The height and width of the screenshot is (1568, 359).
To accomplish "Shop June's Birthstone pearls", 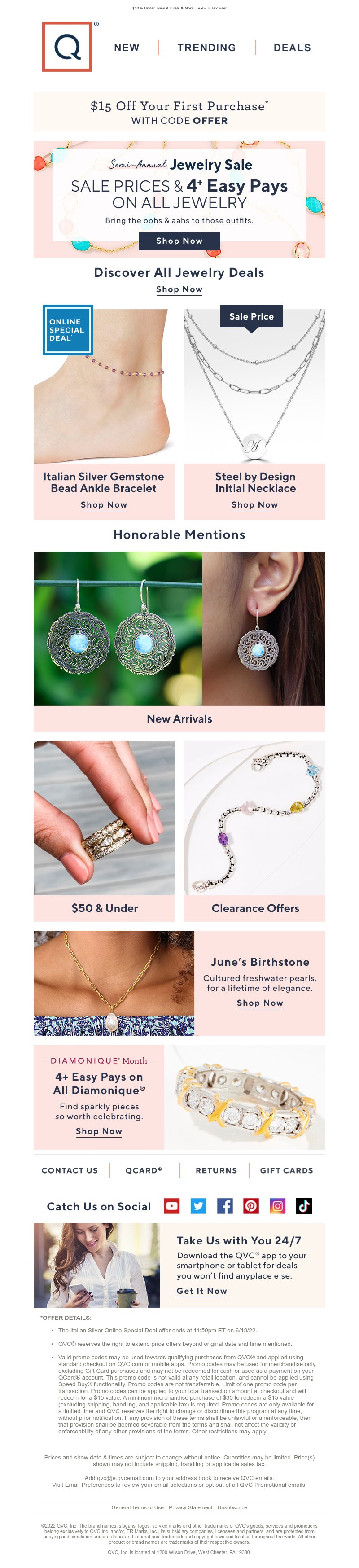I will [260, 1003].
